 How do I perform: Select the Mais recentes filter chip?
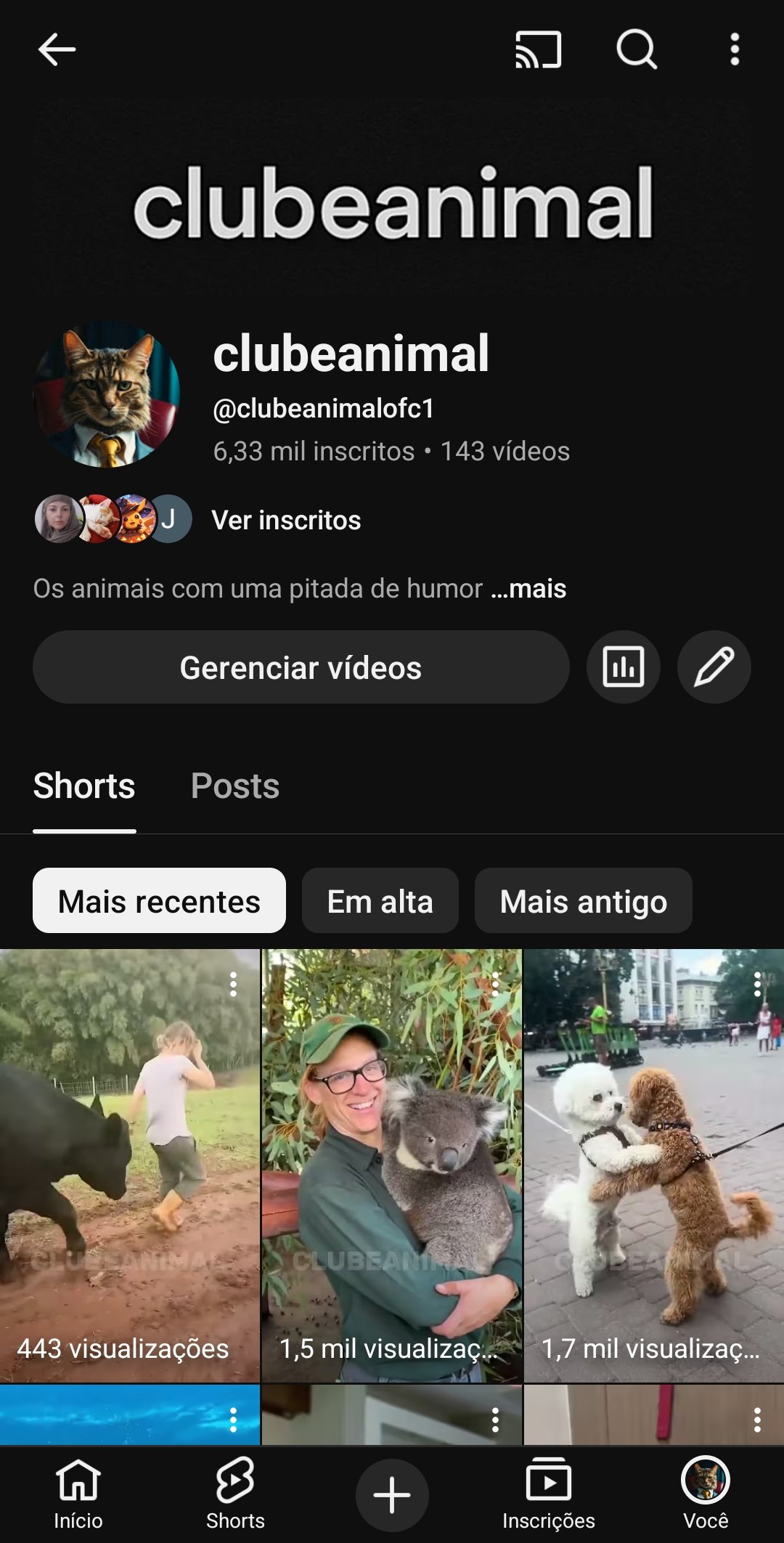[x=159, y=900]
